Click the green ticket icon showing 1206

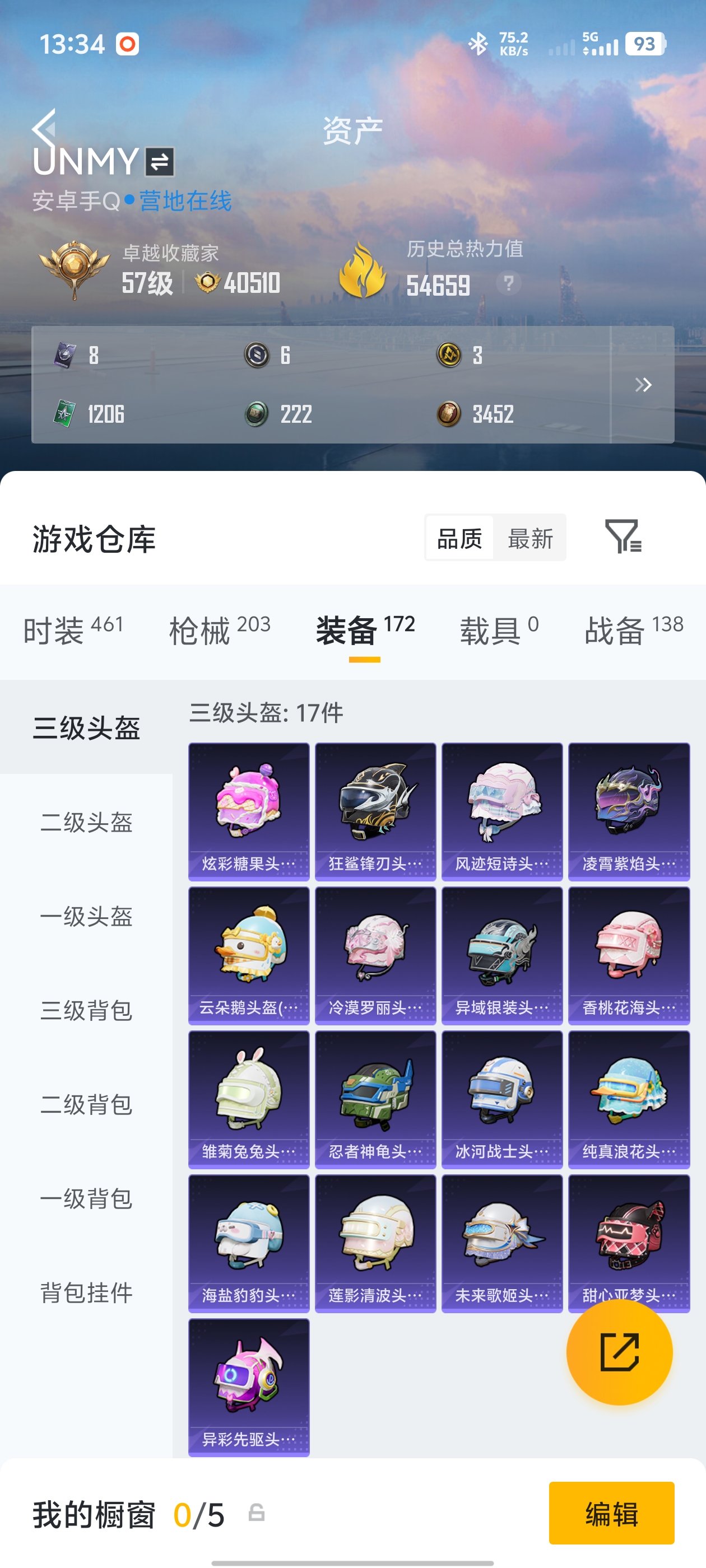click(x=63, y=414)
